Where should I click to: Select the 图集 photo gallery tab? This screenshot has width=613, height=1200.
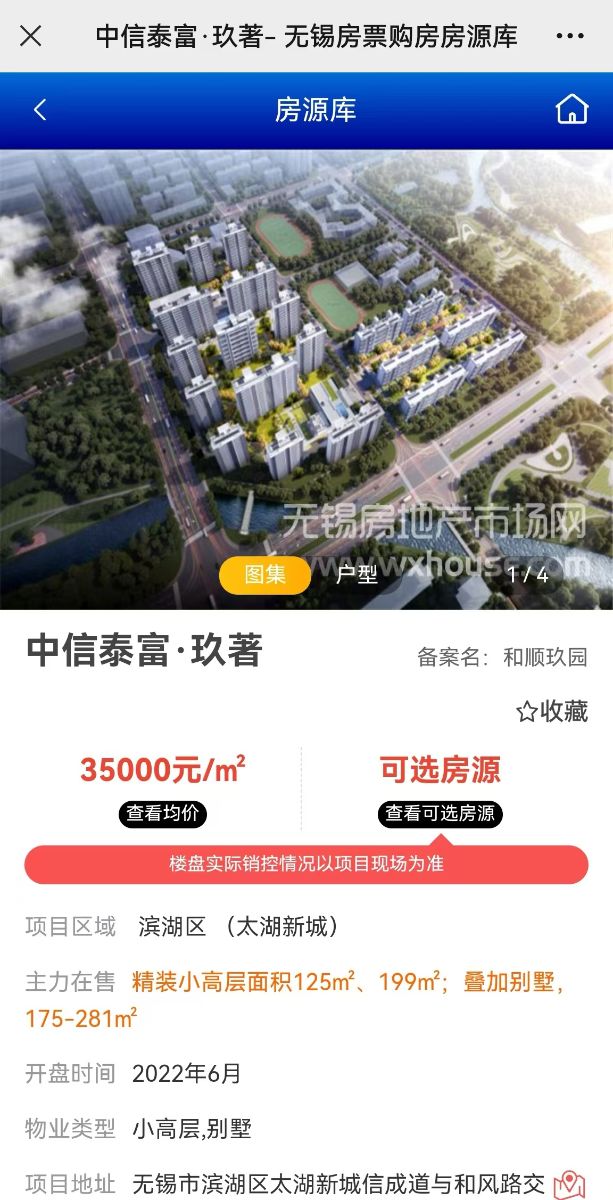coord(265,575)
